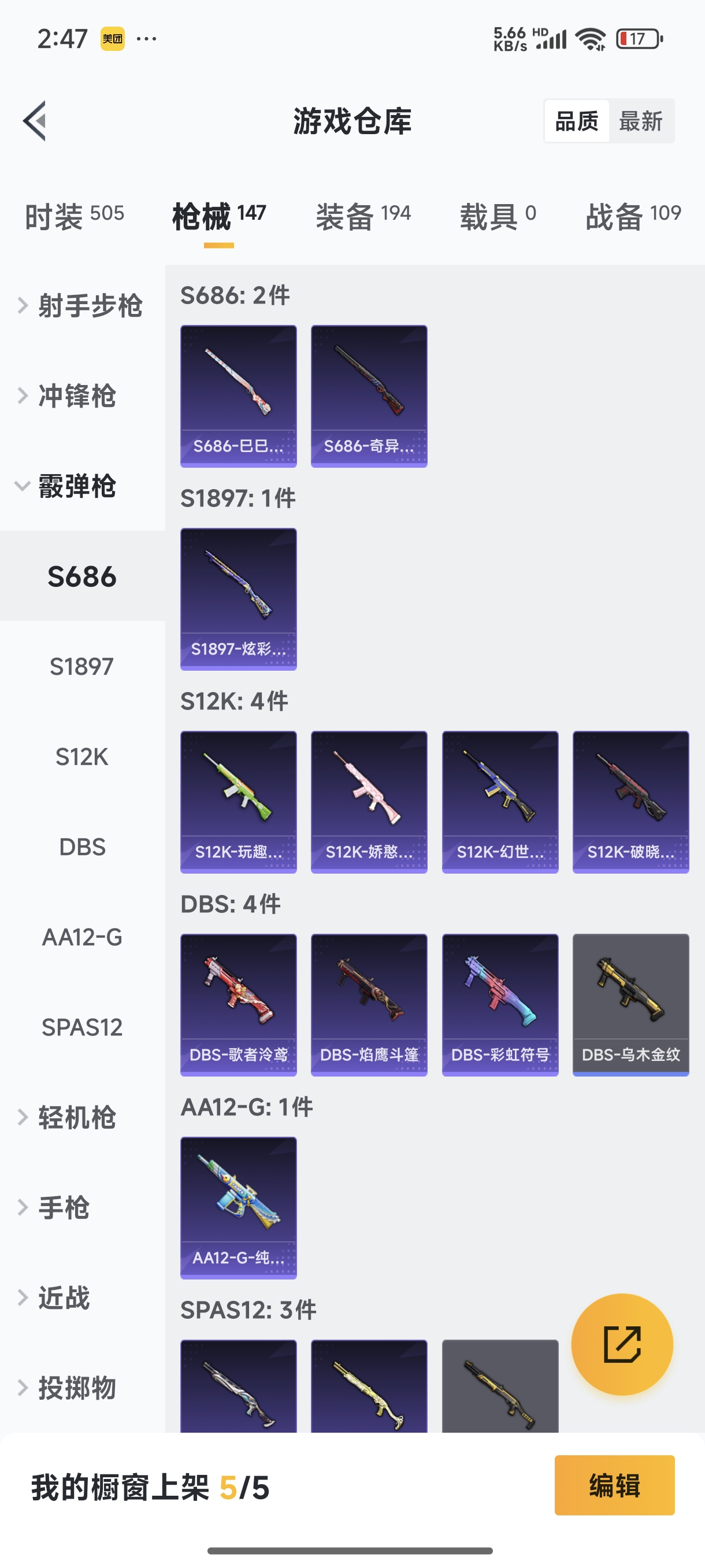Select SPAS12 in the sidebar
The width and height of the screenshot is (705, 1568).
tap(82, 1027)
